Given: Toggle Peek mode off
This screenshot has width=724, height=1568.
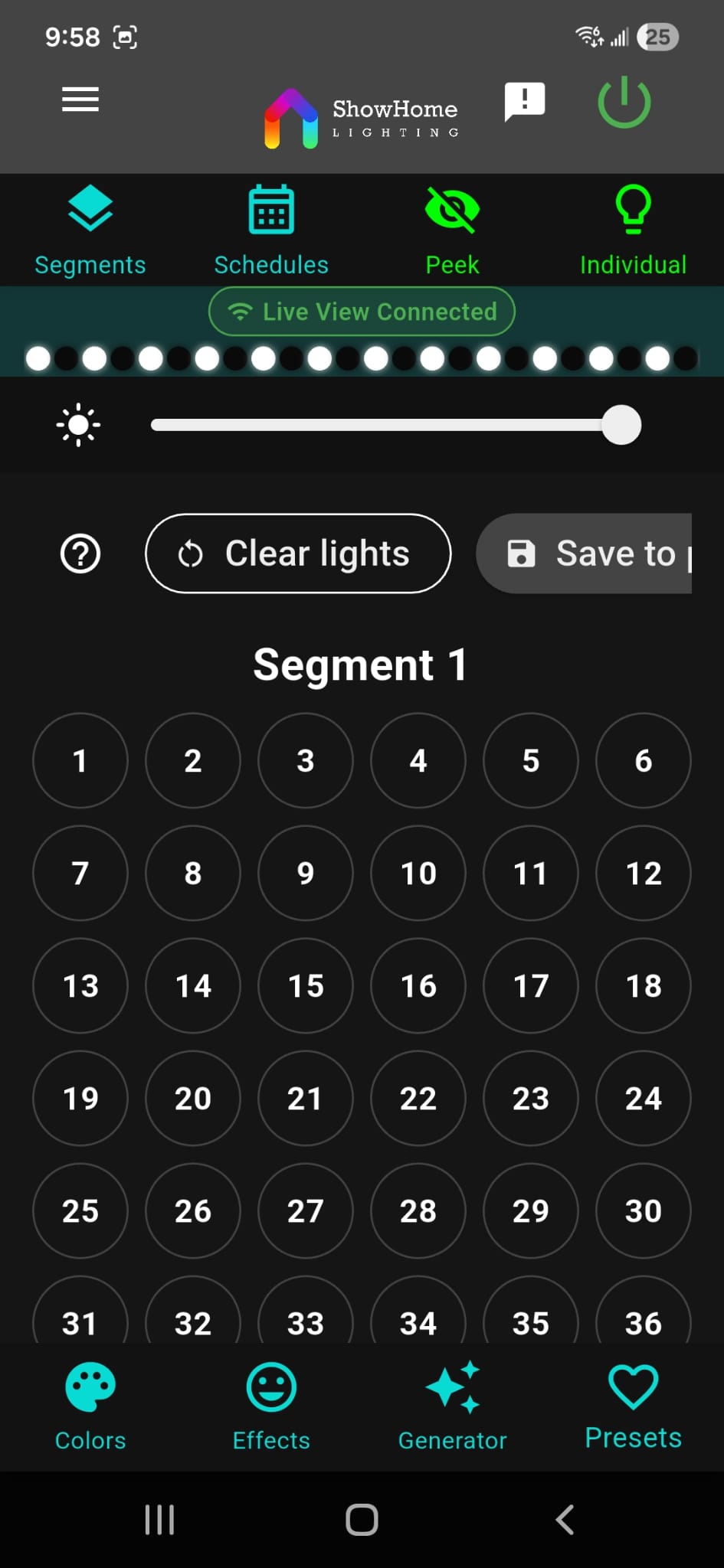Looking at the screenshot, I should 452,230.
